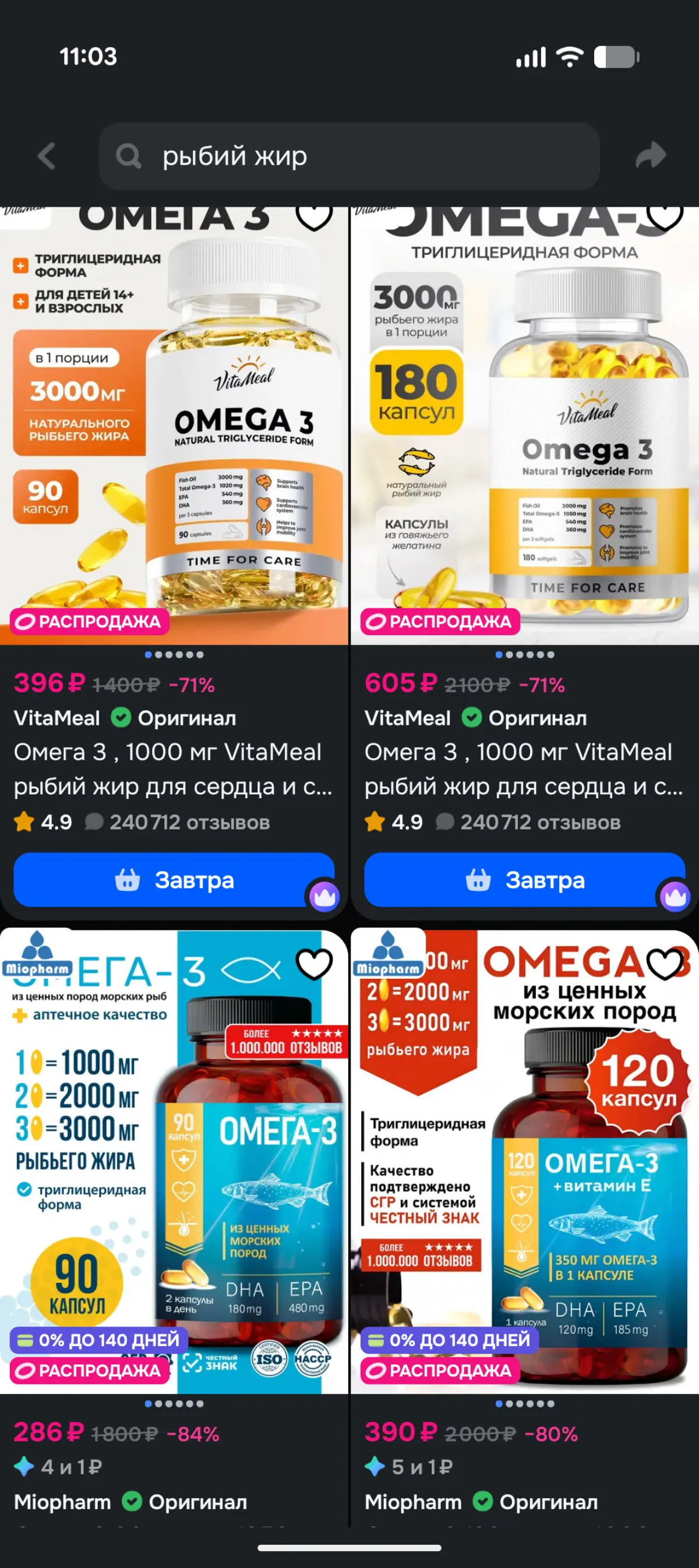Favorite the Miopharm 120-capsule product

(x=664, y=964)
